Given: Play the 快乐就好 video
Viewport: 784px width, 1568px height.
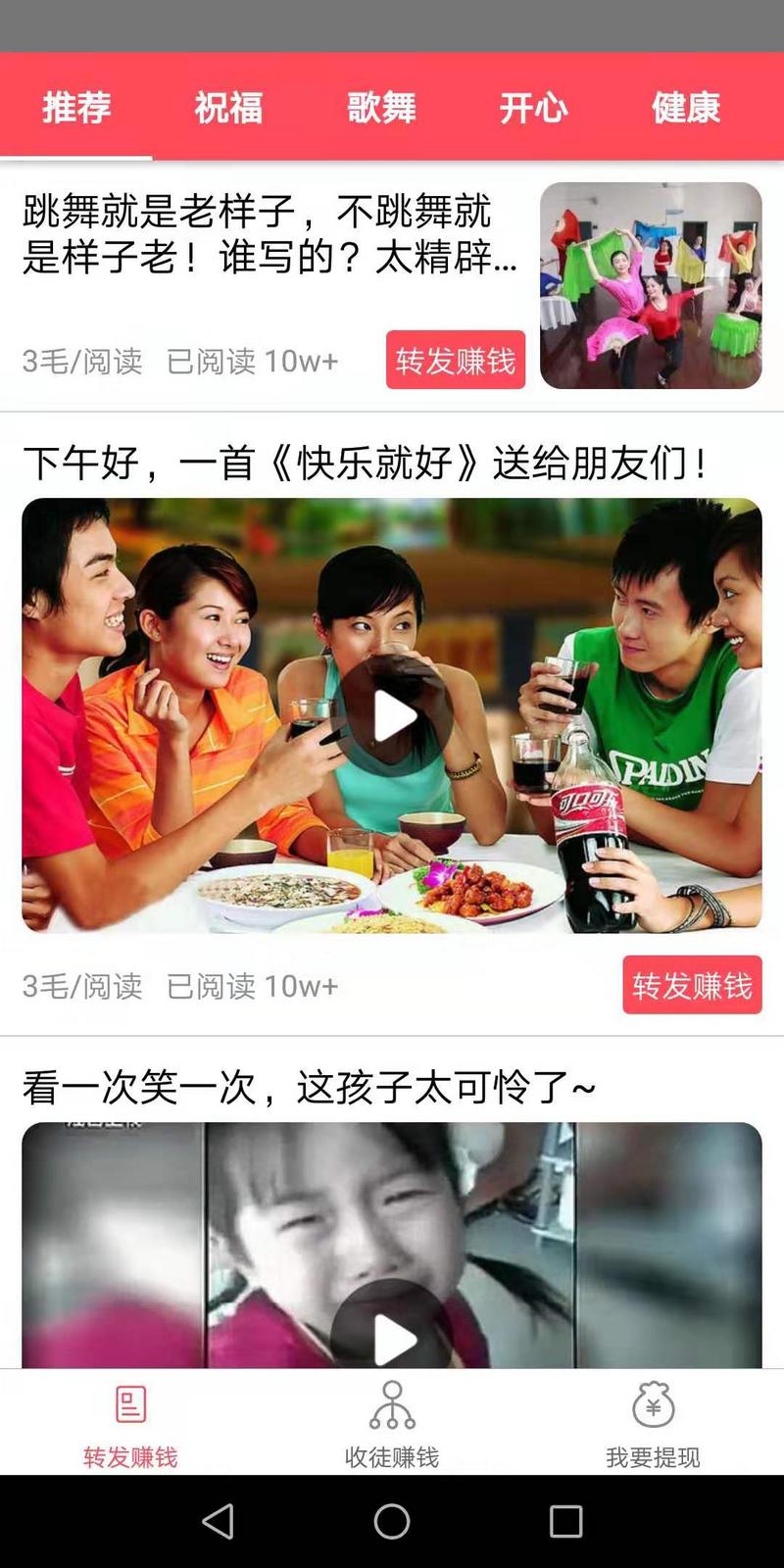Looking at the screenshot, I should [x=393, y=716].
